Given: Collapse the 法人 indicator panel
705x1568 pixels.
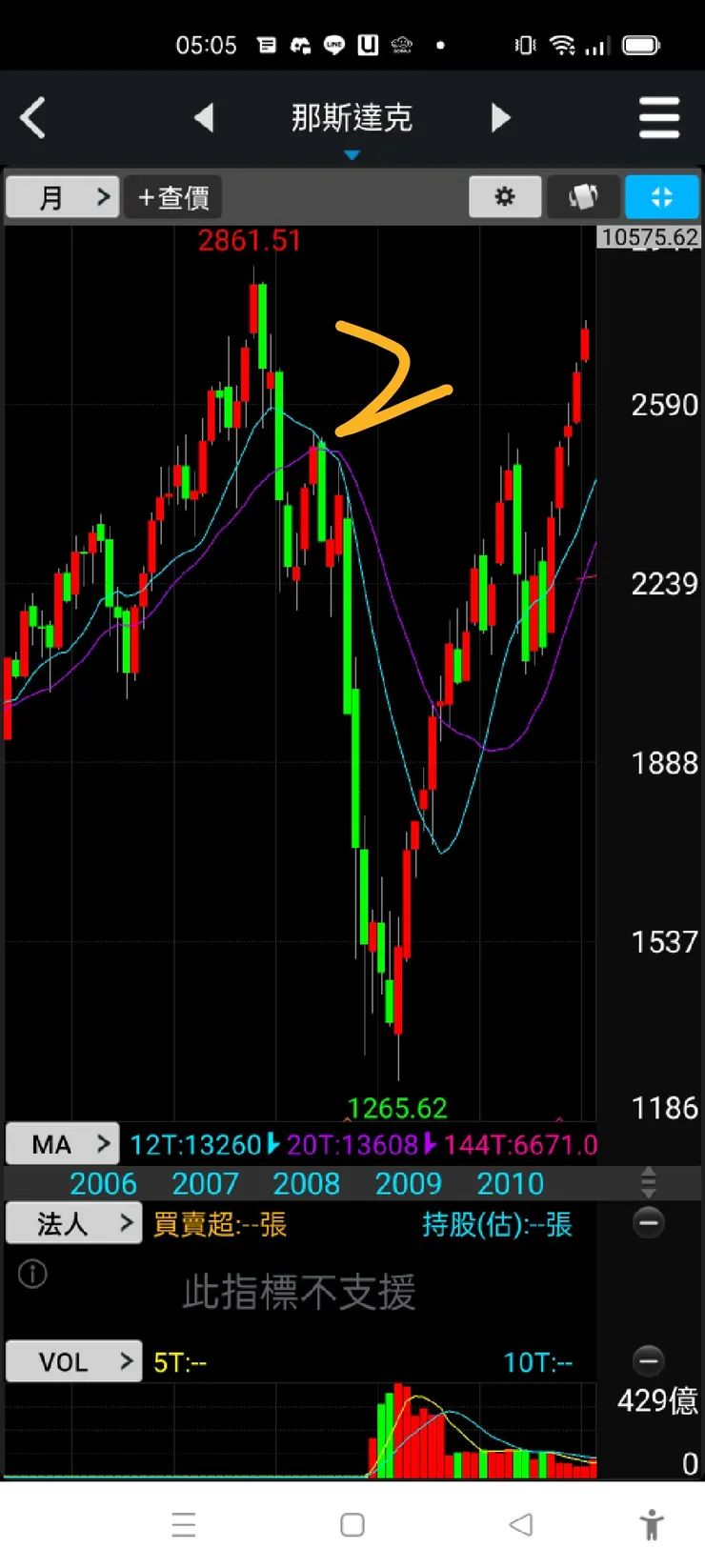Looking at the screenshot, I should pyautogui.click(x=649, y=1223).
